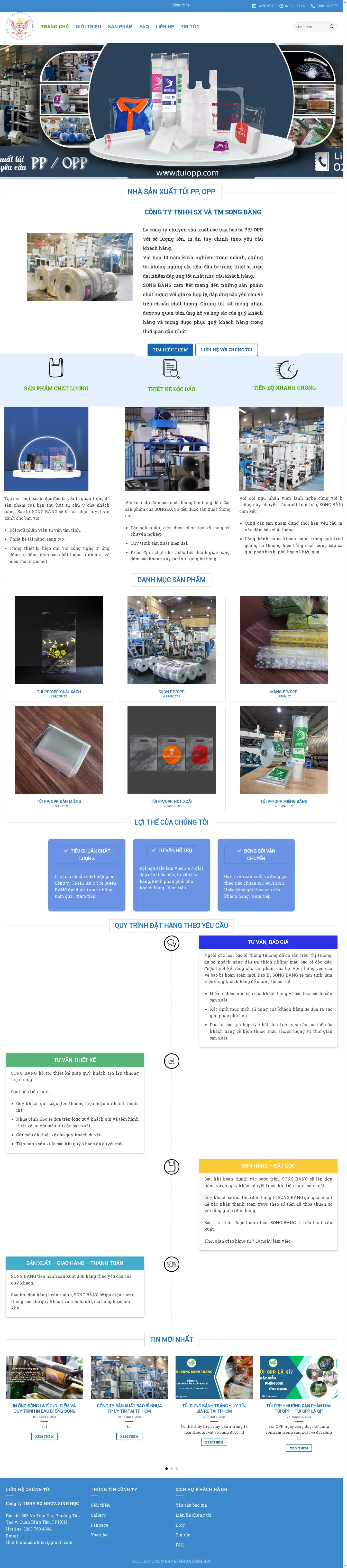
Task: Tap Liên Hệ Với Chúng Tôi button
Action: click(226, 350)
